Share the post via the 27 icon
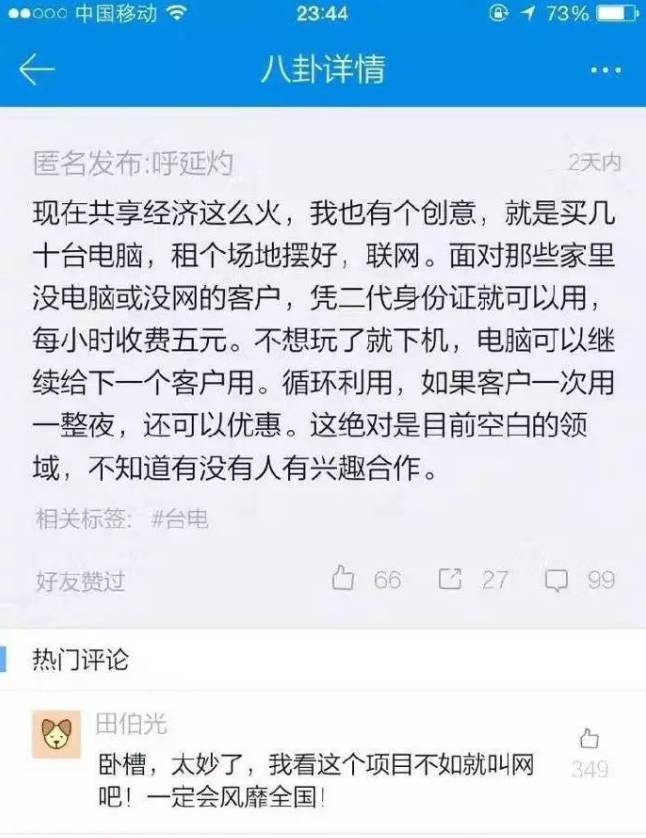 click(x=451, y=578)
